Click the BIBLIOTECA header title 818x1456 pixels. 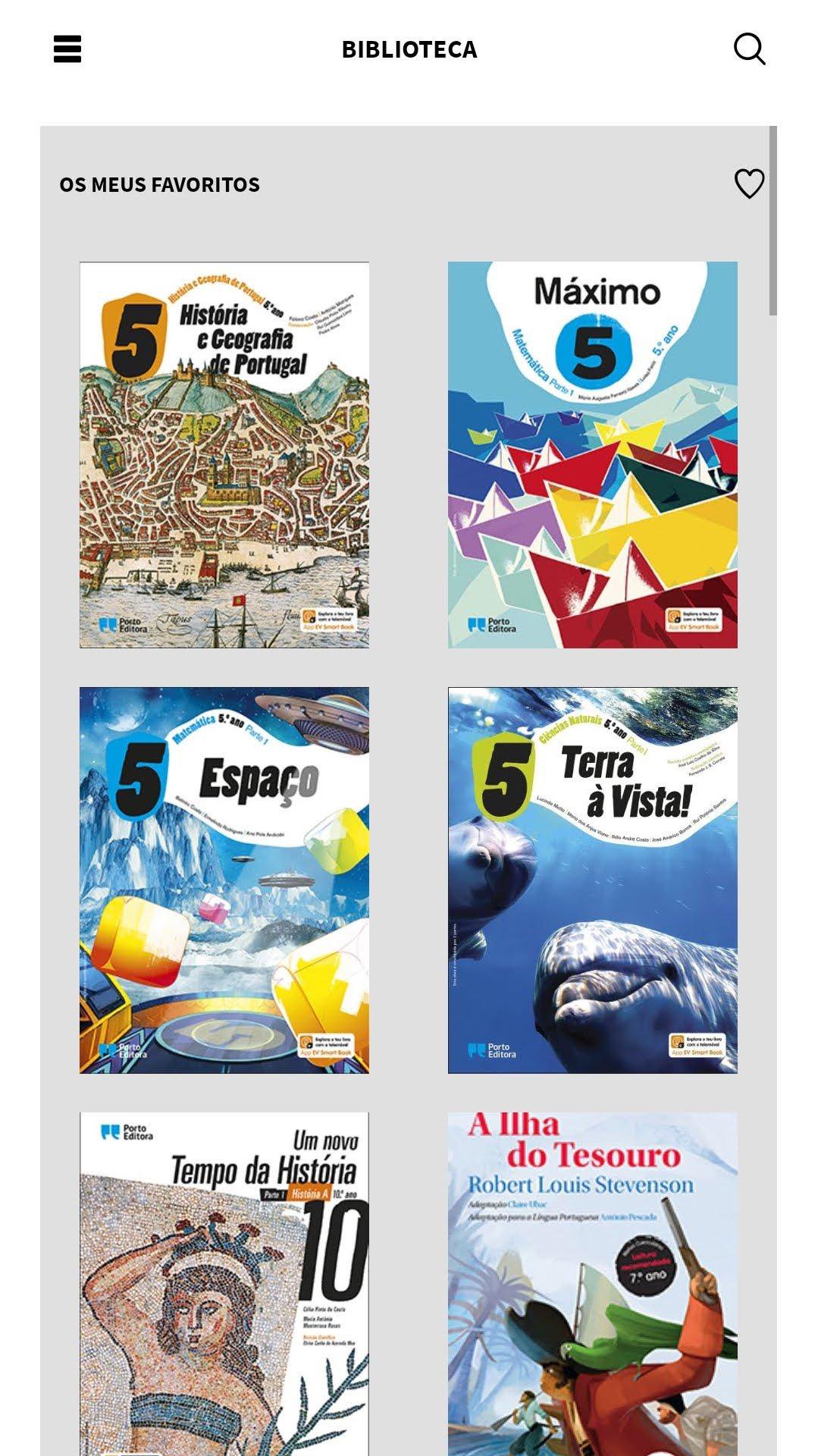coord(409,49)
